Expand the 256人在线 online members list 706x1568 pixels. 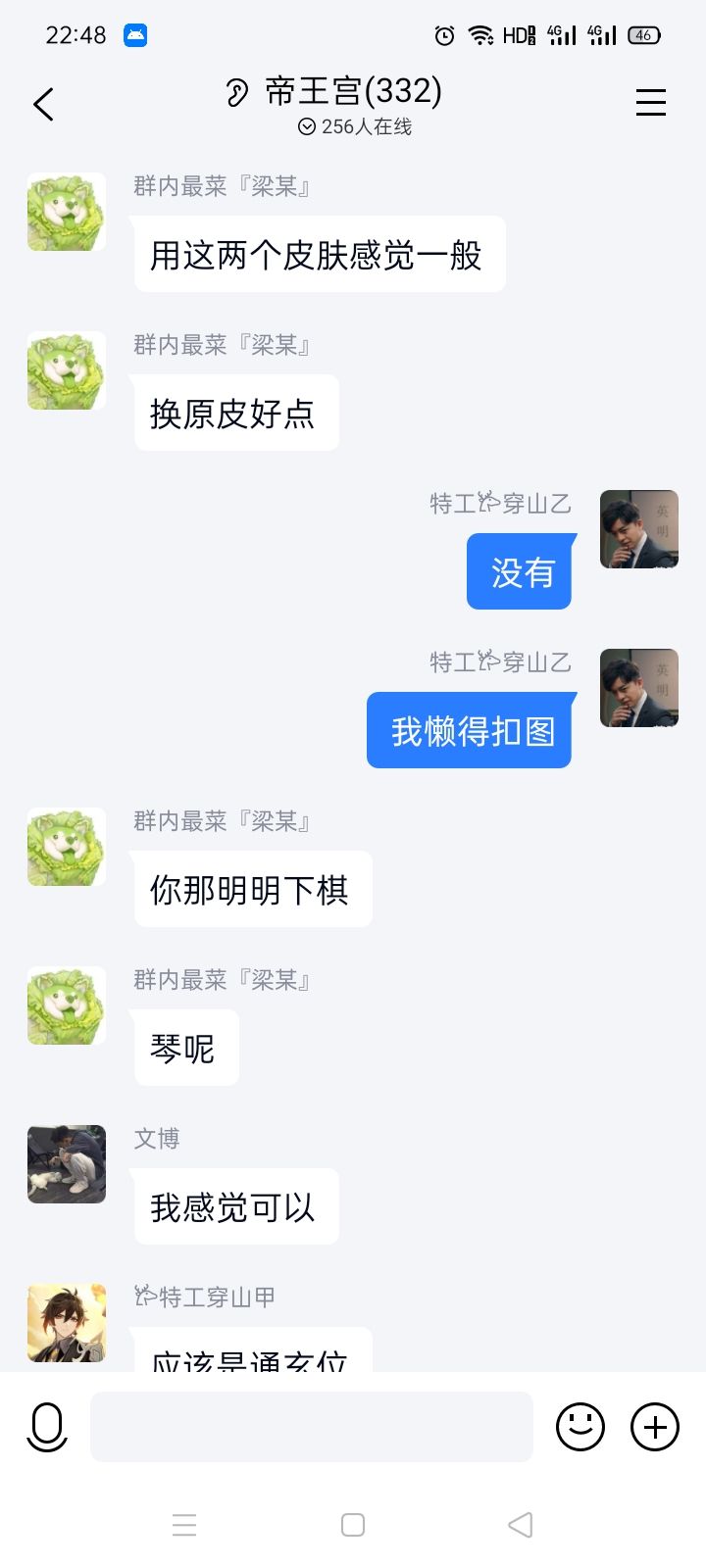pos(355,126)
